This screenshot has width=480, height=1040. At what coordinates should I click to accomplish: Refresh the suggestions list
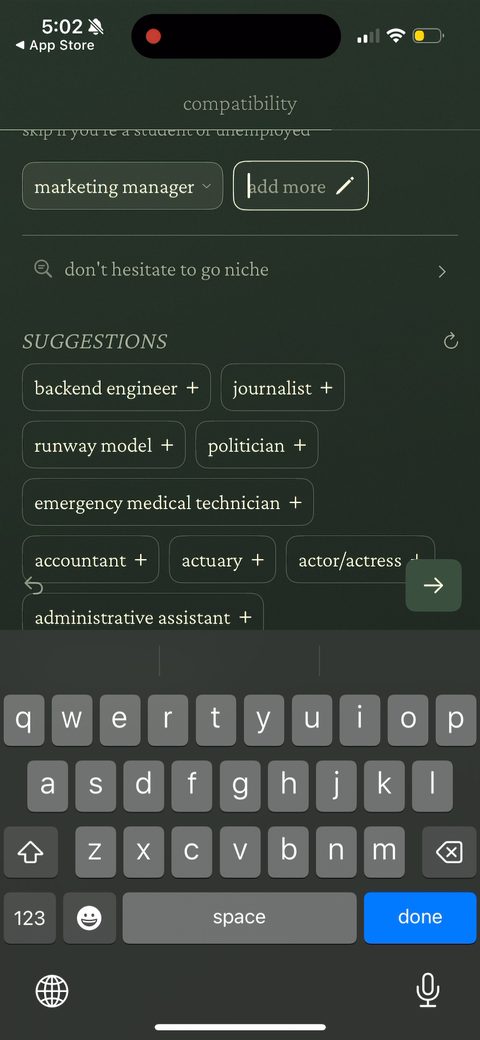[x=450, y=342]
